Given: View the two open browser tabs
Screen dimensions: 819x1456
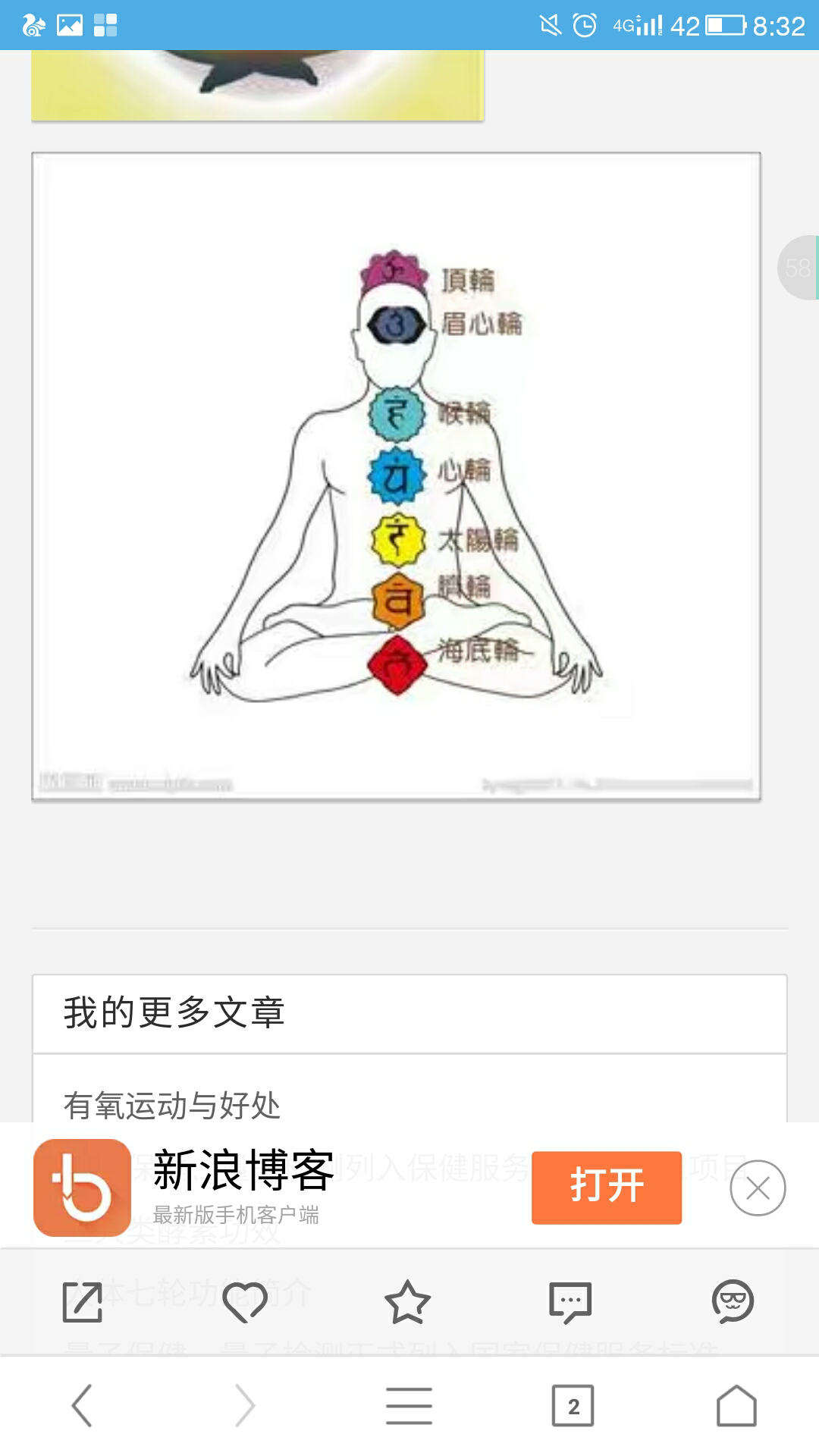Looking at the screenshot, I should click(x=573, y=1405).
